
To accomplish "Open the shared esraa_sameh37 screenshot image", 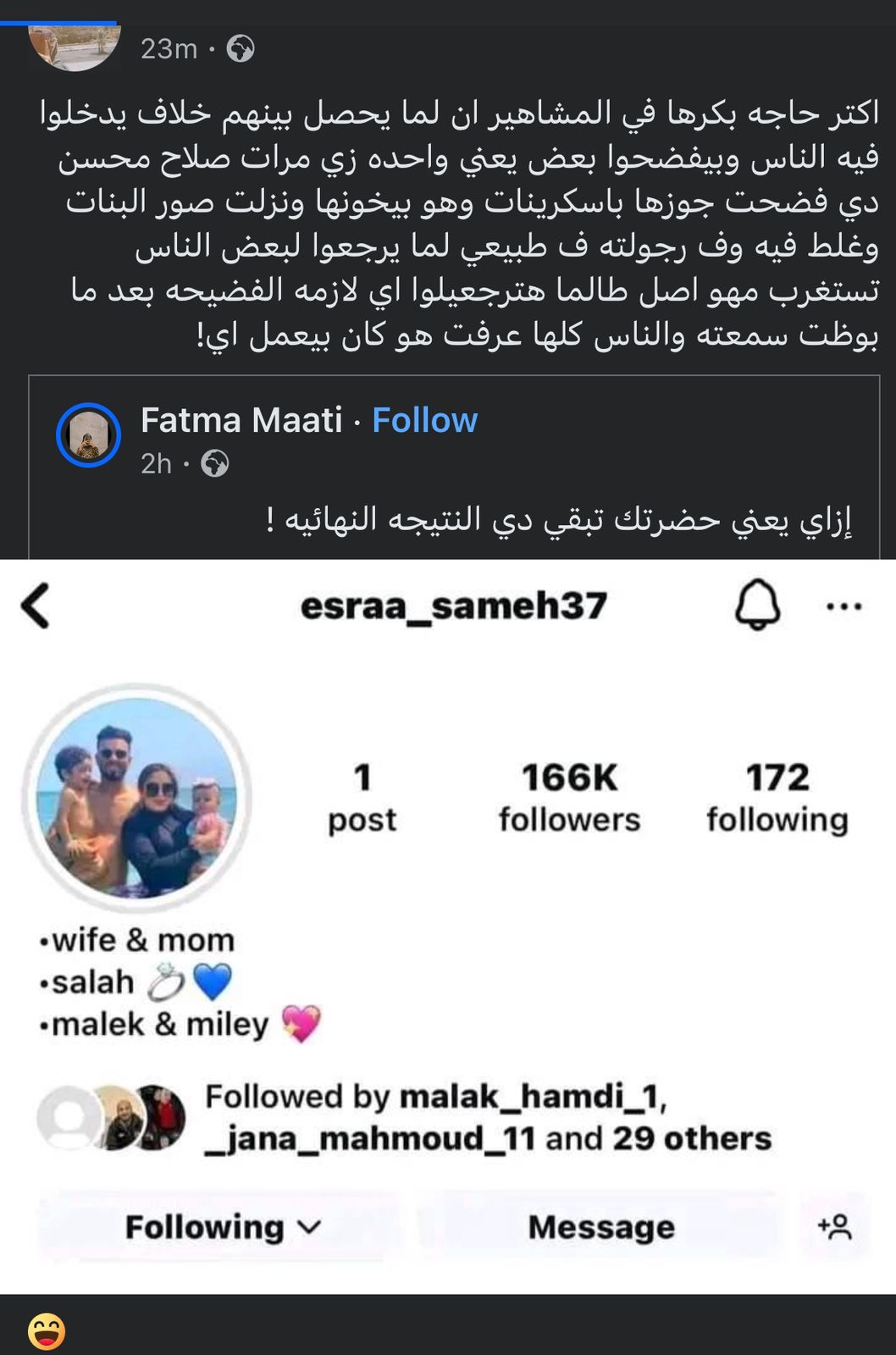I will click(x=448, y=926).
